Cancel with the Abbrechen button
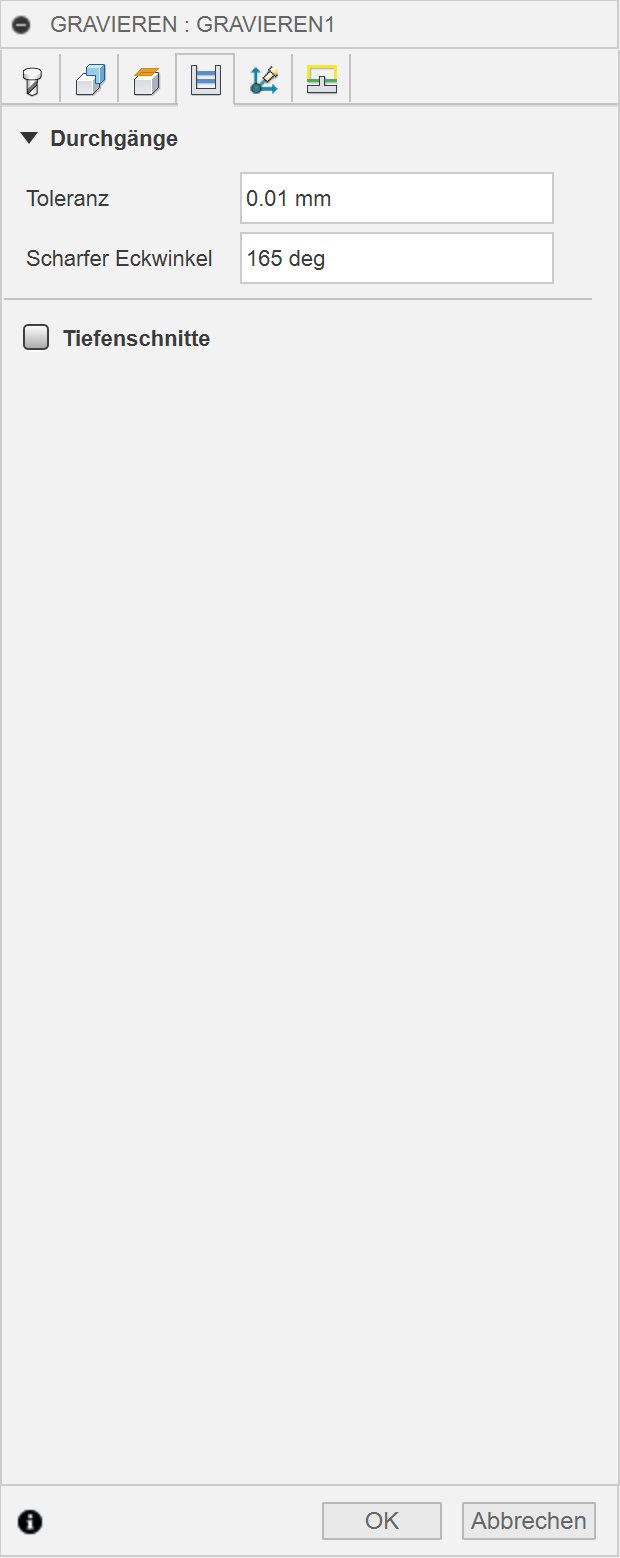 pyautogui.click(x=528, y=1521)
